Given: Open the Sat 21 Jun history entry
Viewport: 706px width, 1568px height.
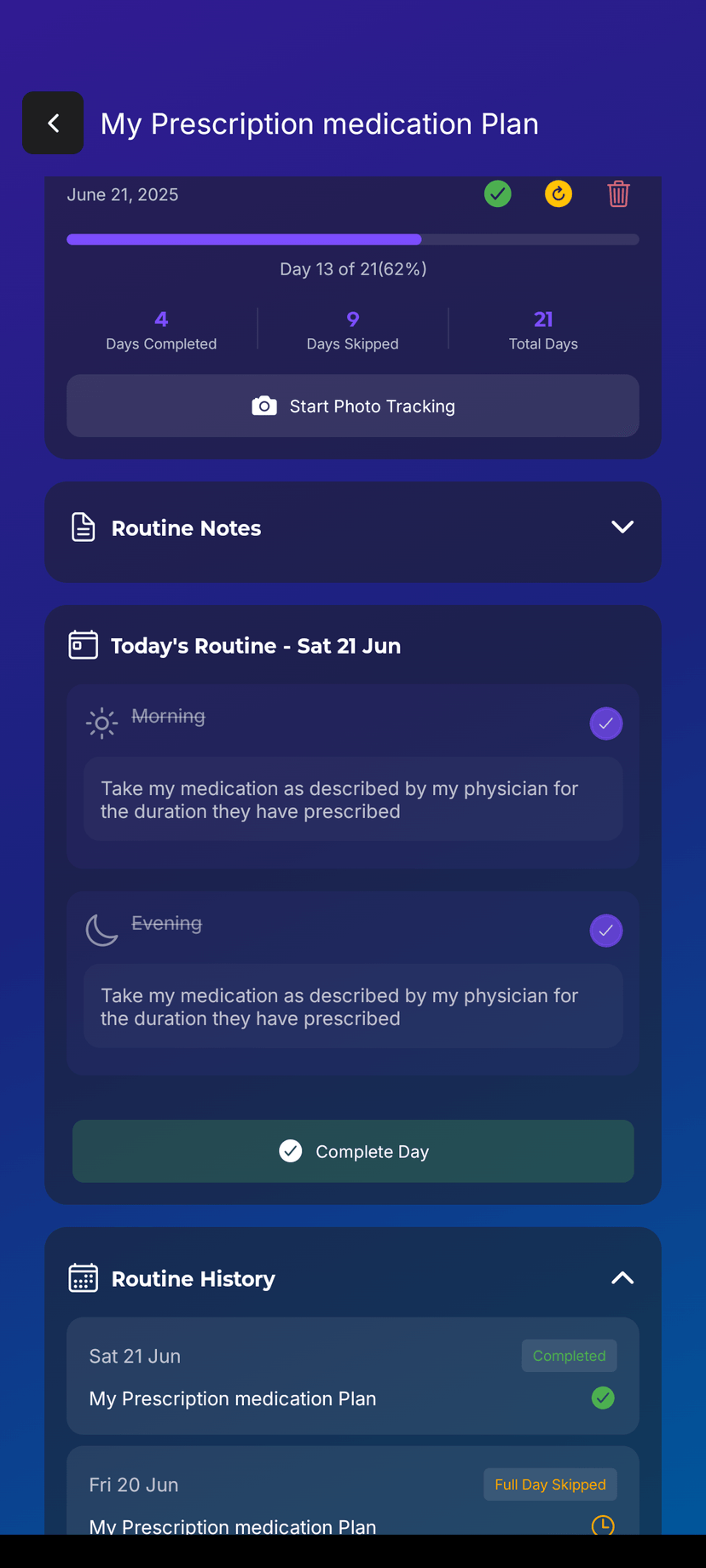Looking at the screenshot, I should (353, 1376).
